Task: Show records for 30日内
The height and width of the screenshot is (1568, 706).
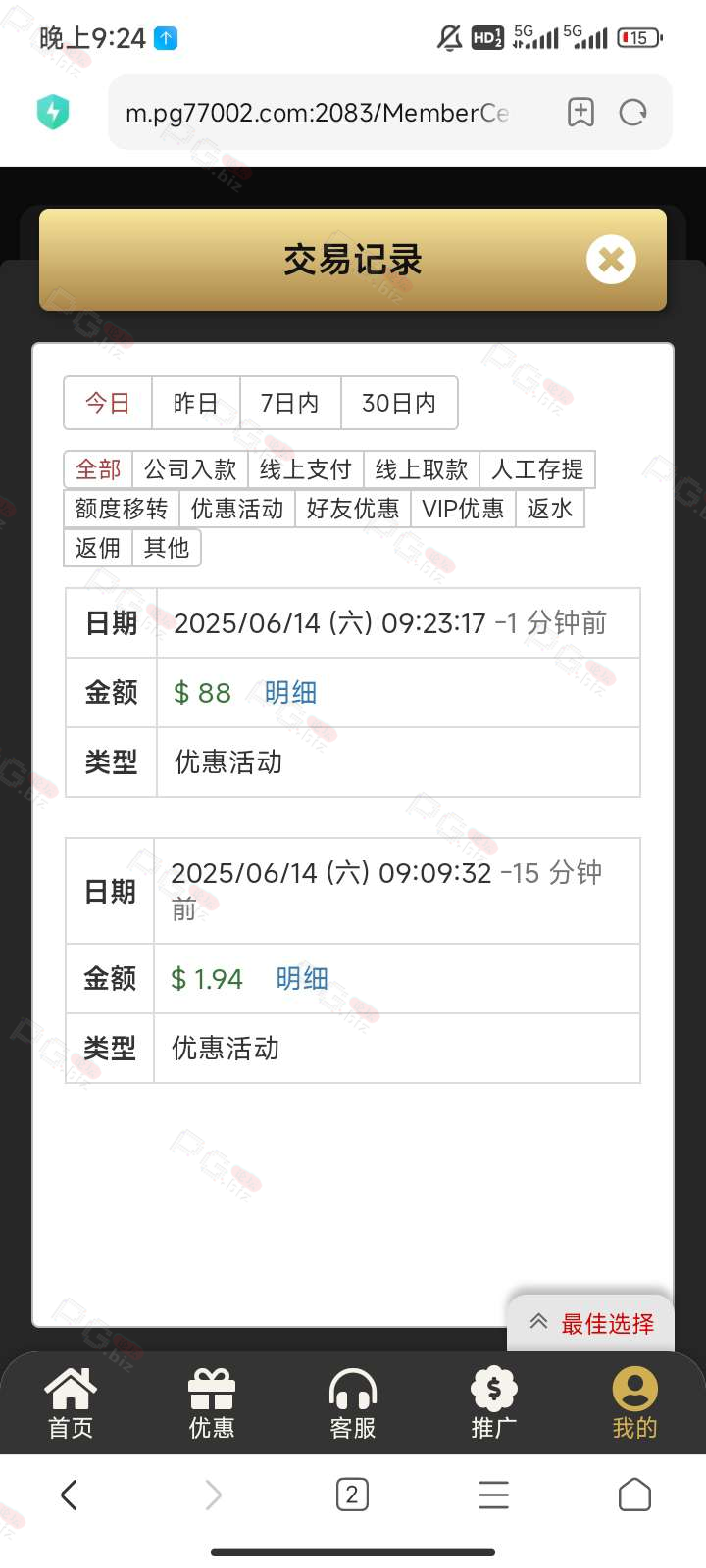Action: click(399, 403)
